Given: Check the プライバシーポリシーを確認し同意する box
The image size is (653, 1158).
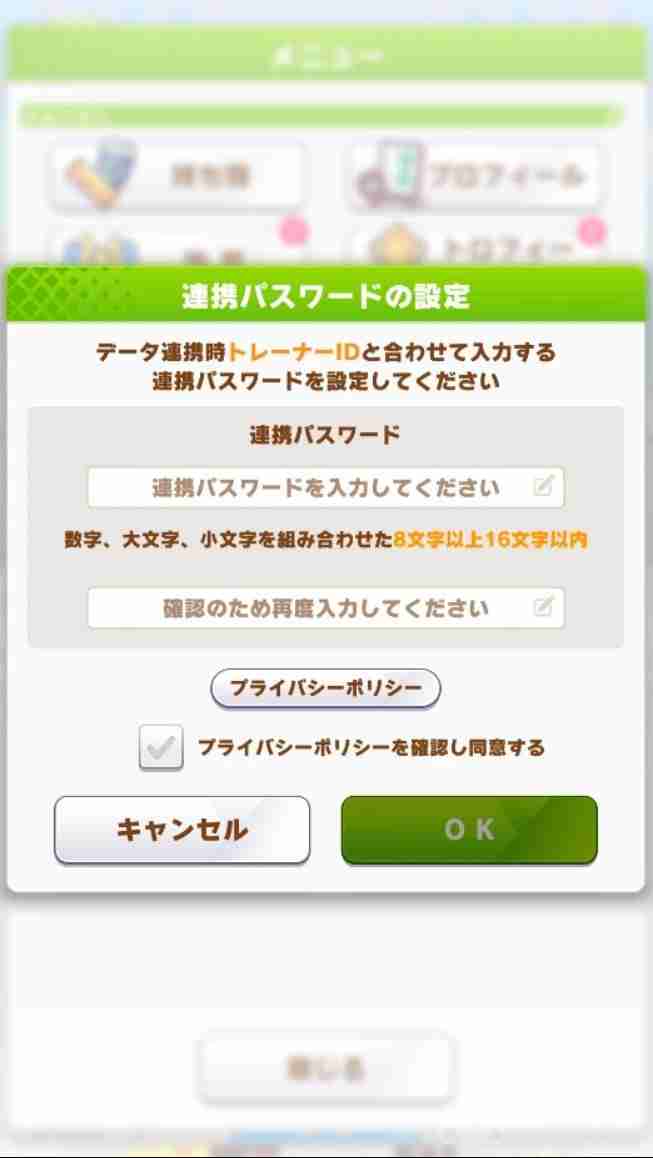Looking at the screenshot, I should click(161, 749).
